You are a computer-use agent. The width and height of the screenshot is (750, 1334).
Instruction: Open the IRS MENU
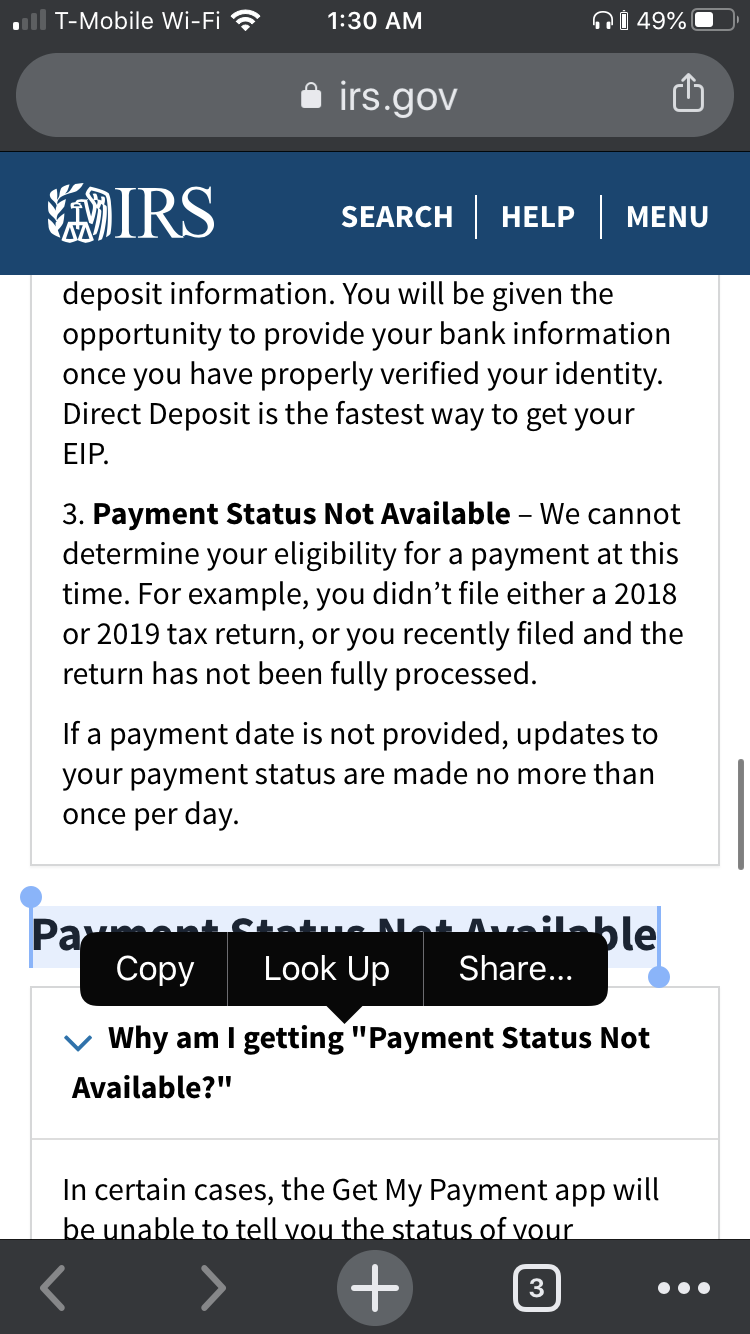[x=667, y=217]
